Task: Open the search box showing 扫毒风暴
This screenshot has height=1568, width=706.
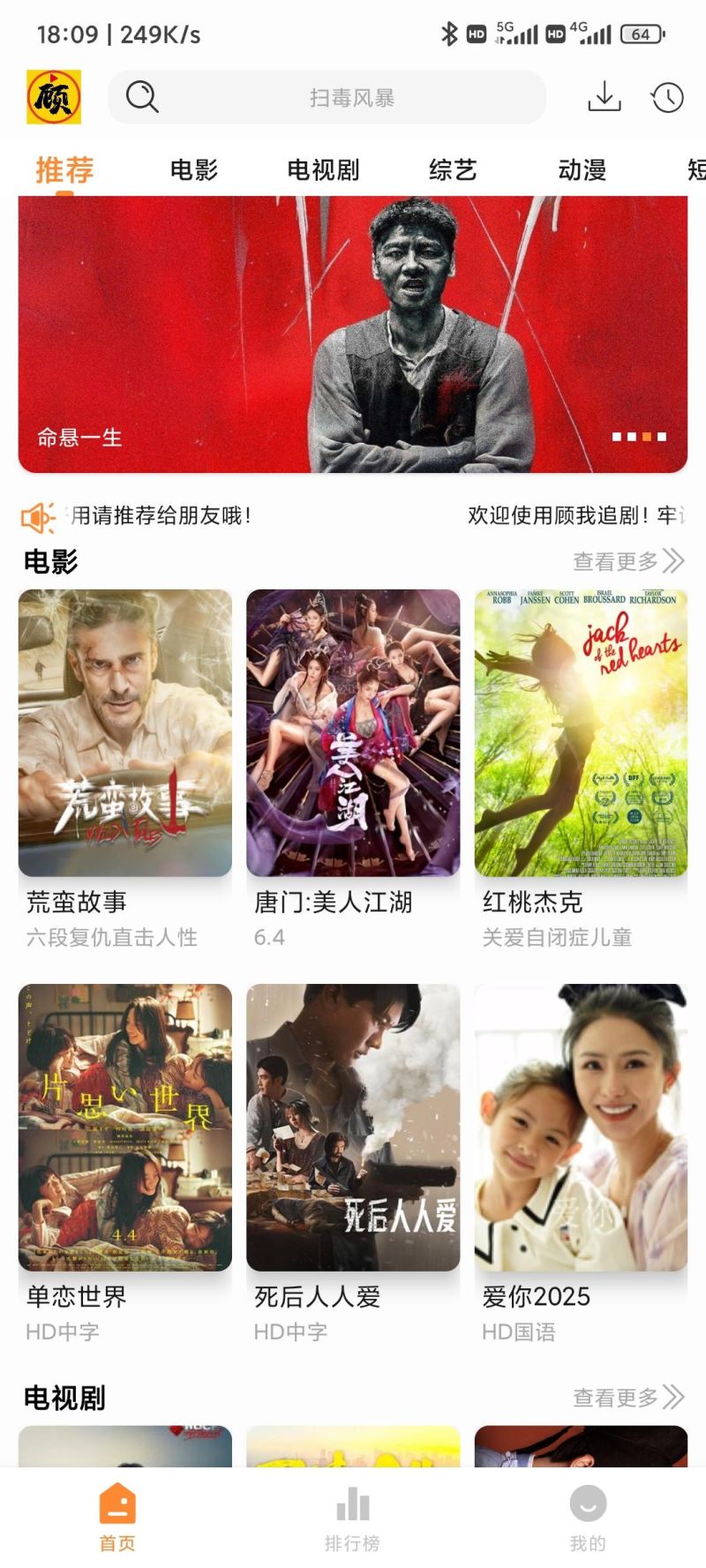Action: tap(351, 98)
